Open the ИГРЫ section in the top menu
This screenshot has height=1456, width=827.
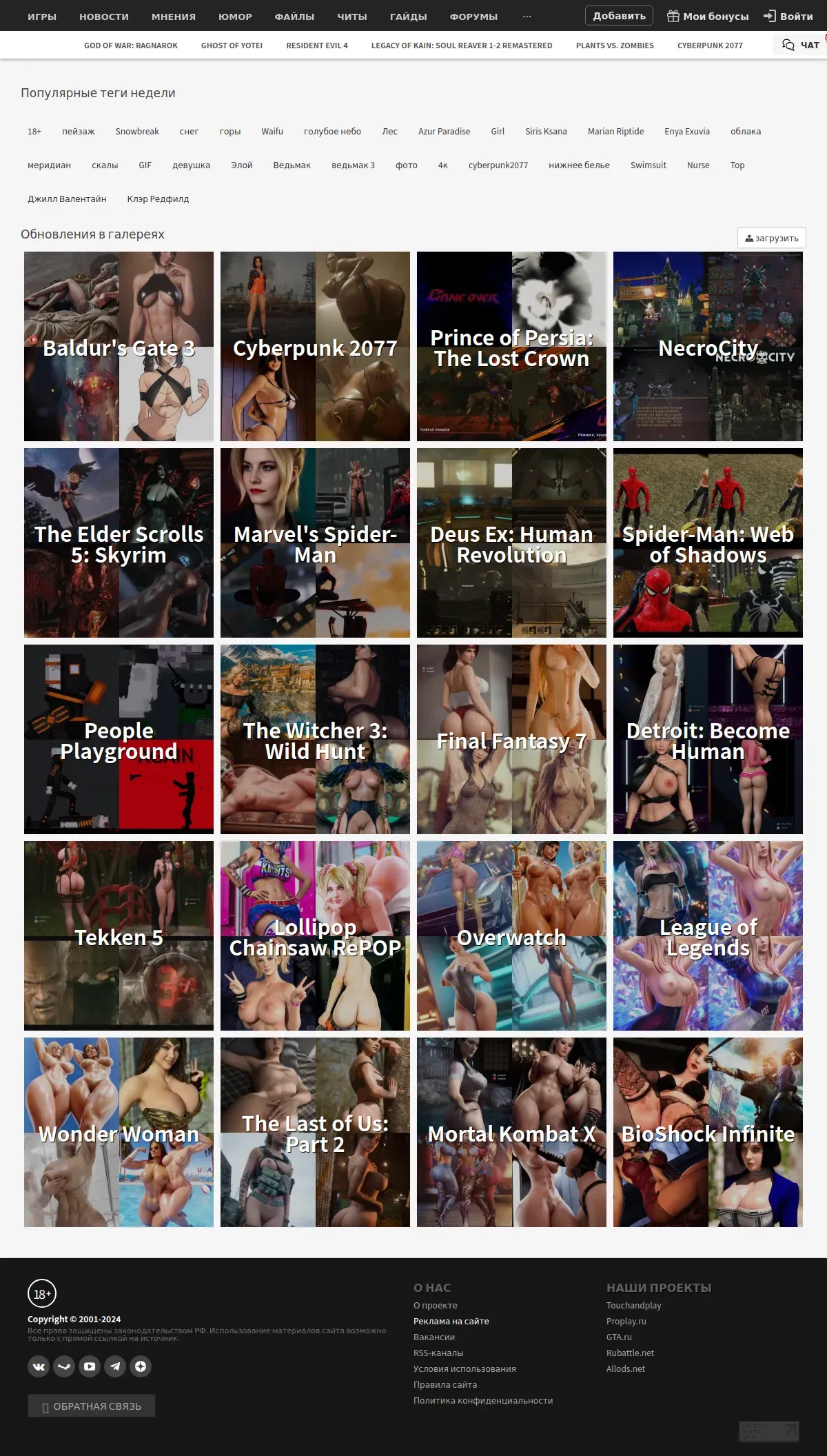point(42,17)
